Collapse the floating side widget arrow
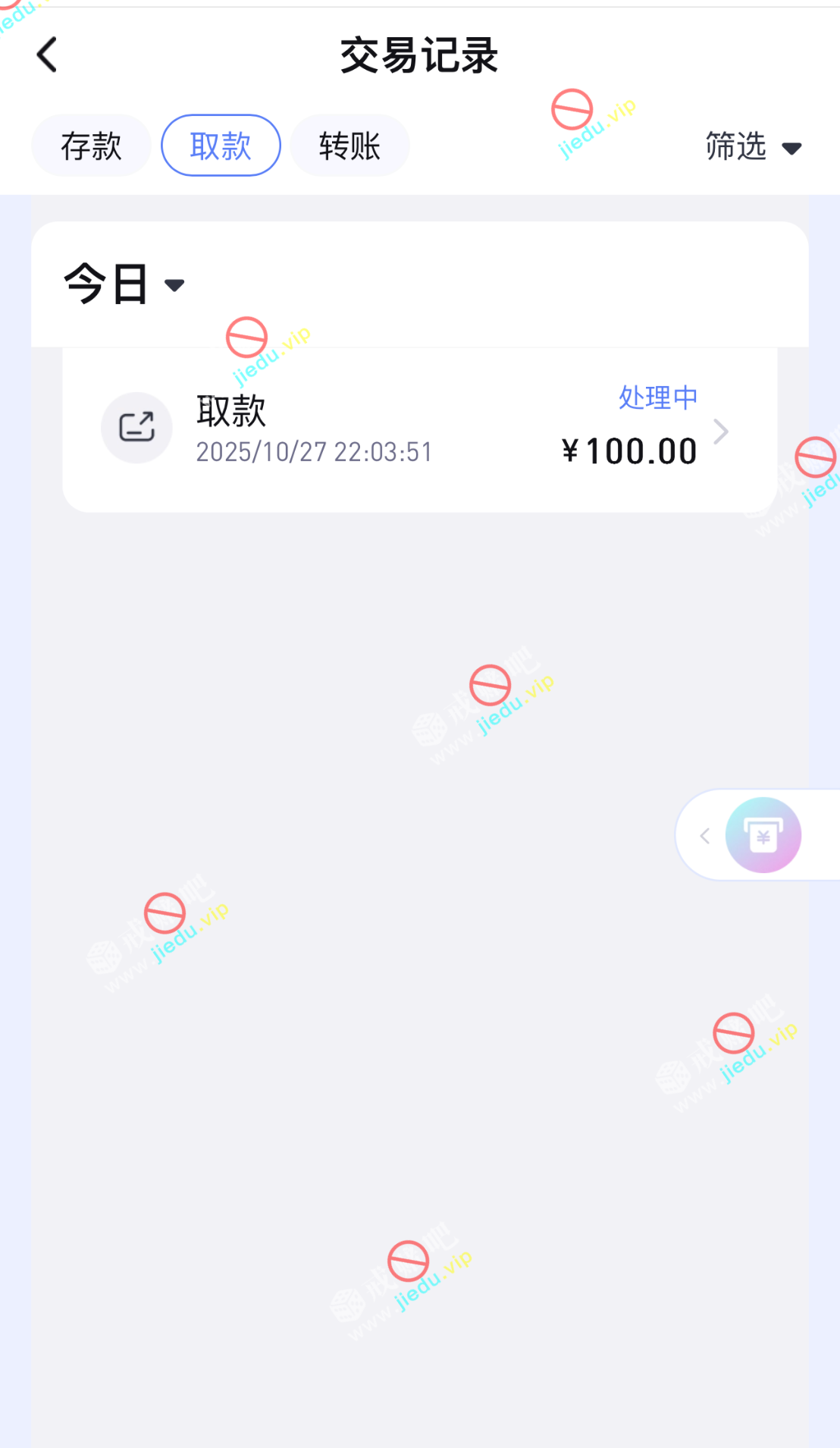Viewport: 840px width, 1448px height. 705,836
